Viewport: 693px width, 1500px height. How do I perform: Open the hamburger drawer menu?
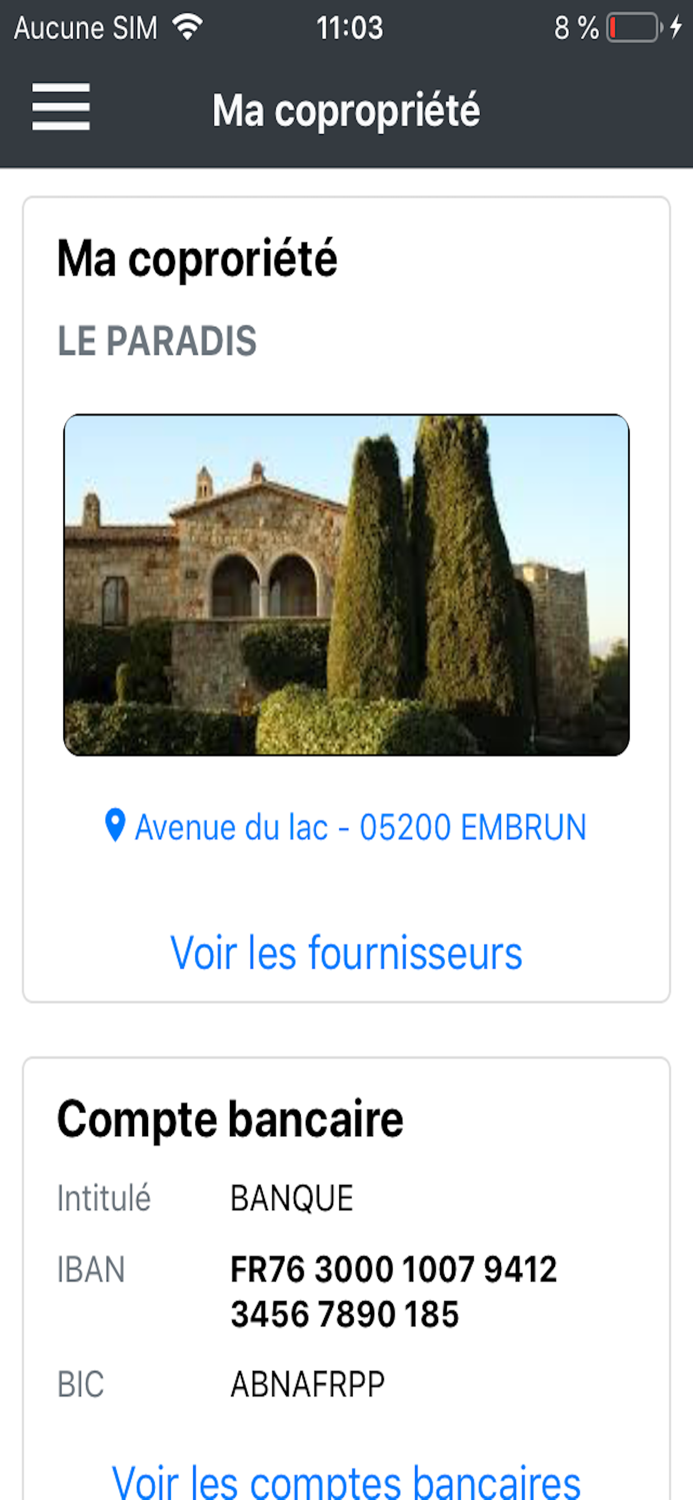pyautogui.click(x=61, y=107)
